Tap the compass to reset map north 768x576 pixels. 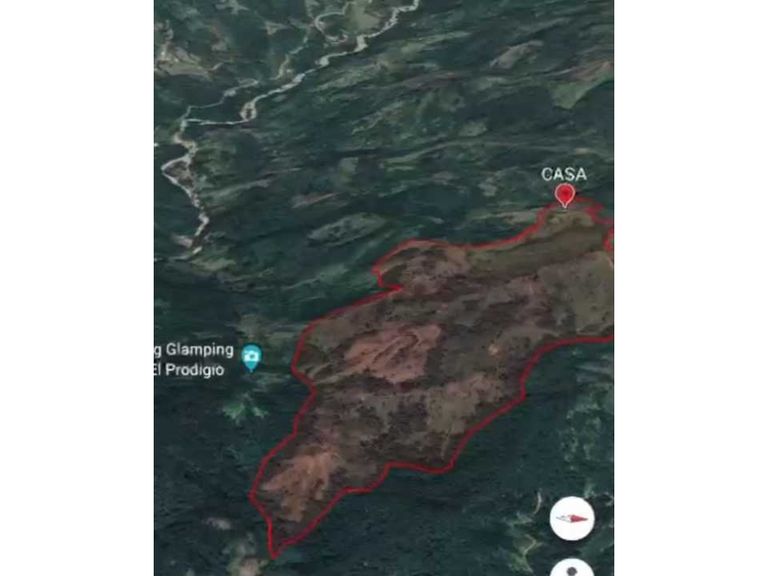tap(572, 518)
